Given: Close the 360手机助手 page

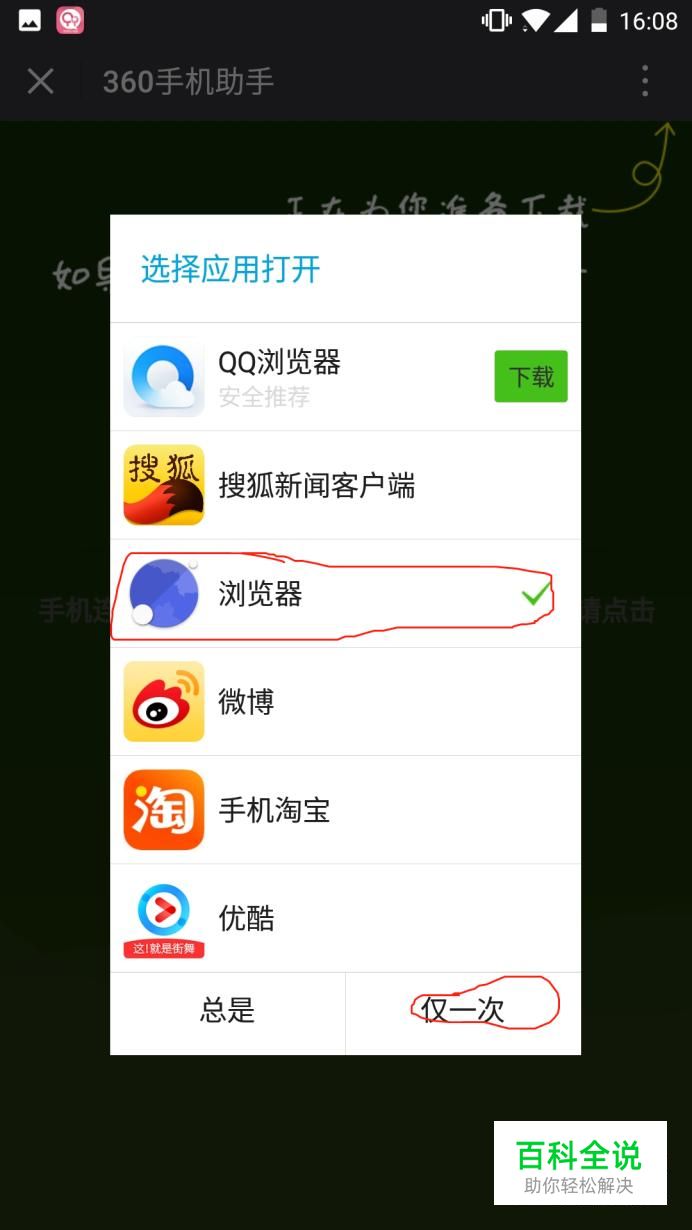Looking at the screenshot, I should pyautogui.click(x=41, y=81).
